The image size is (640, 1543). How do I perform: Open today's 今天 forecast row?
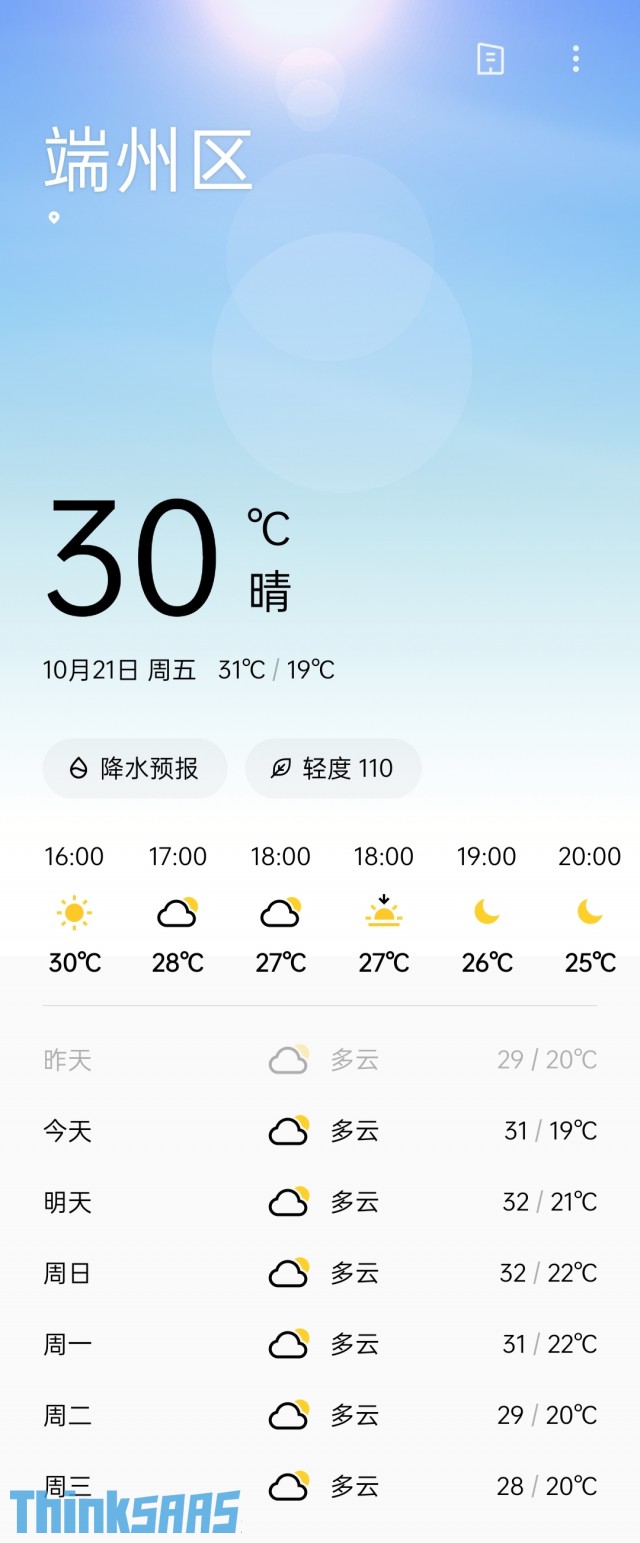[320, 1131]
